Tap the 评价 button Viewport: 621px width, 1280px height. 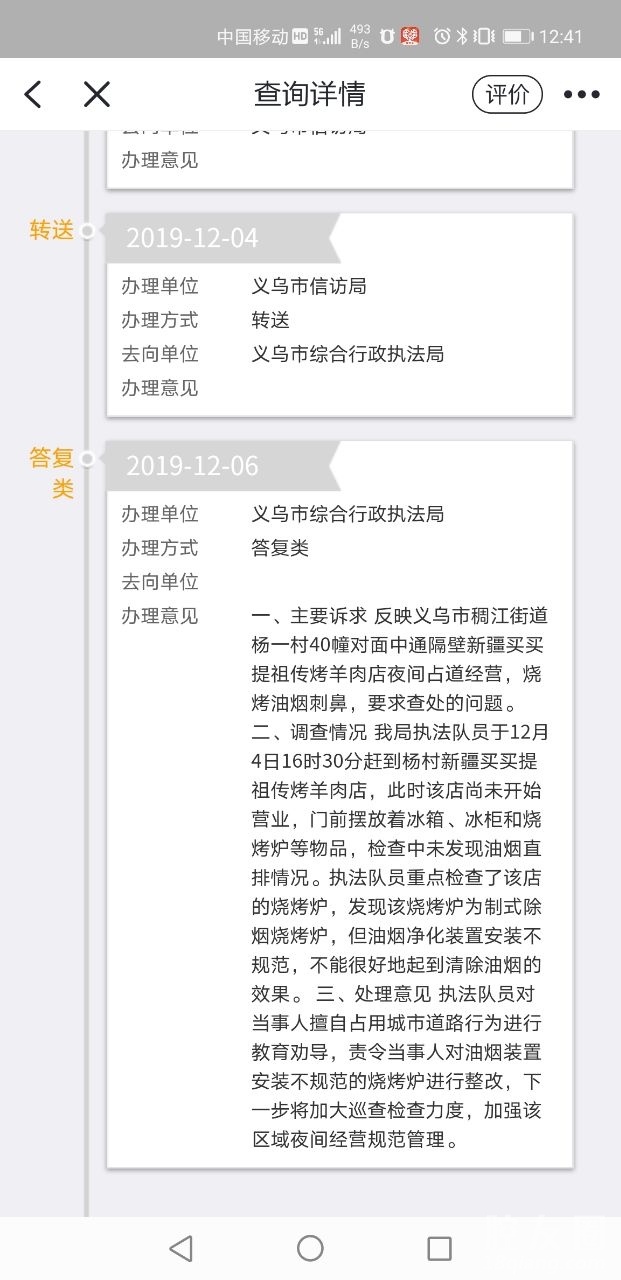(x=507, y=95)
